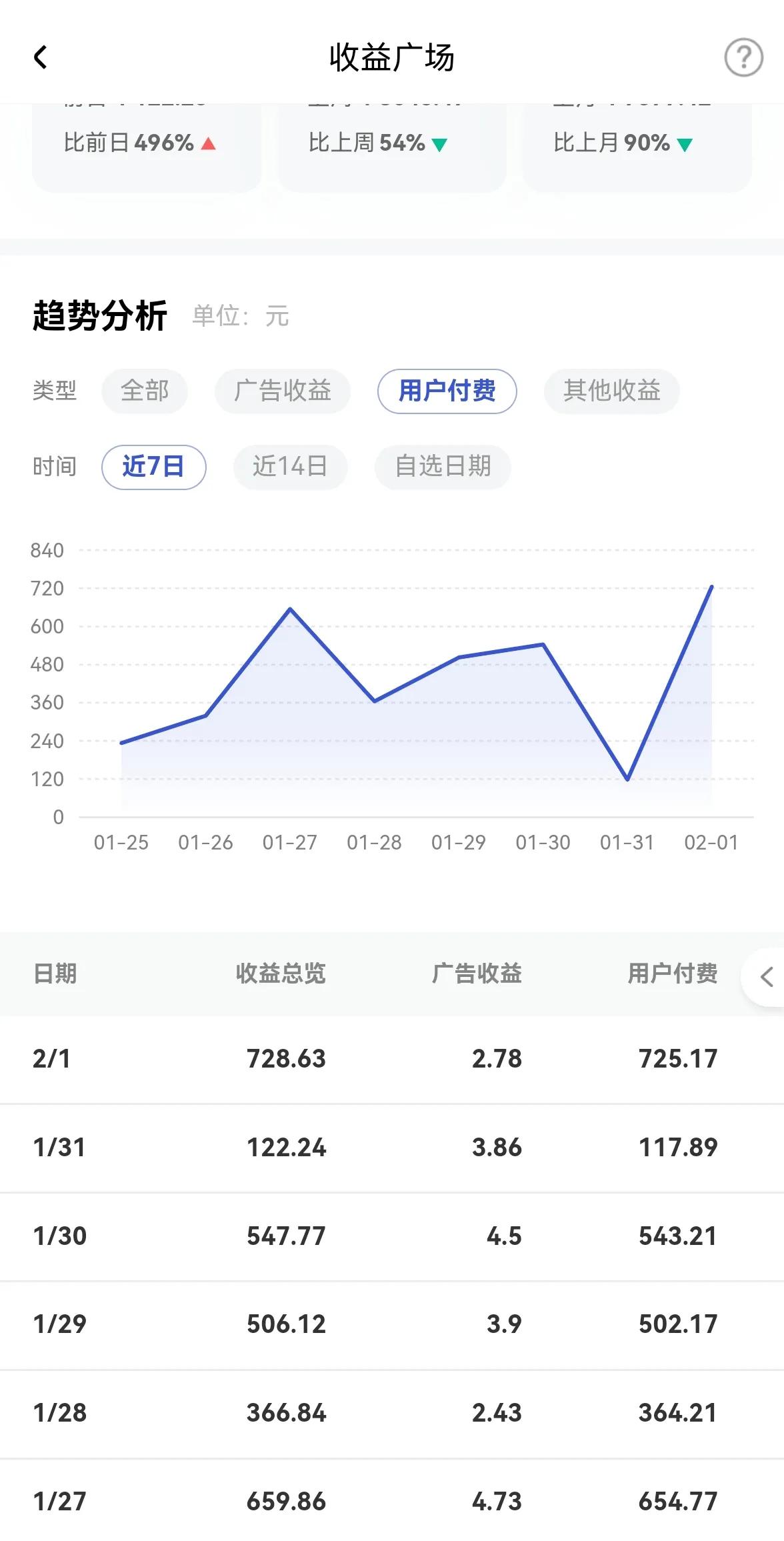The width and height of the screenshot is (784, 1541).
Task: Tap the green down-arrow beside 54%
Action: click(440, 143)
